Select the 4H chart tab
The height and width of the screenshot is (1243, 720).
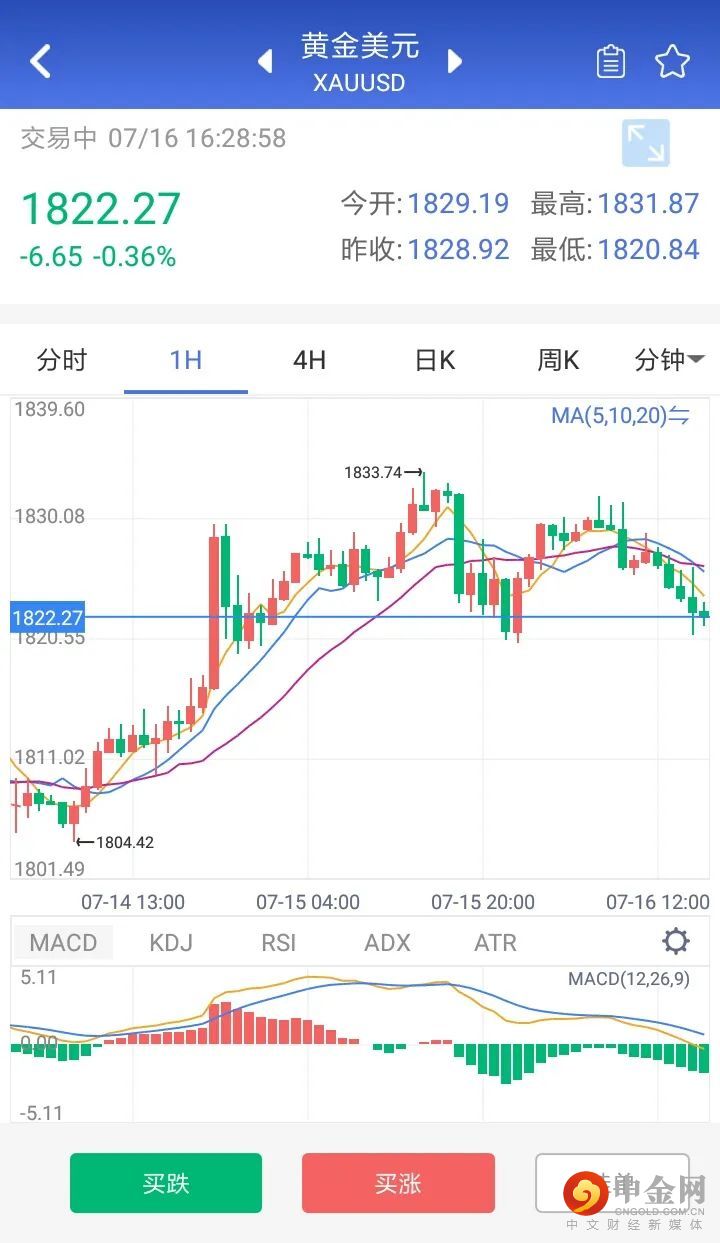pyautogui.click(x=310, y=360)
